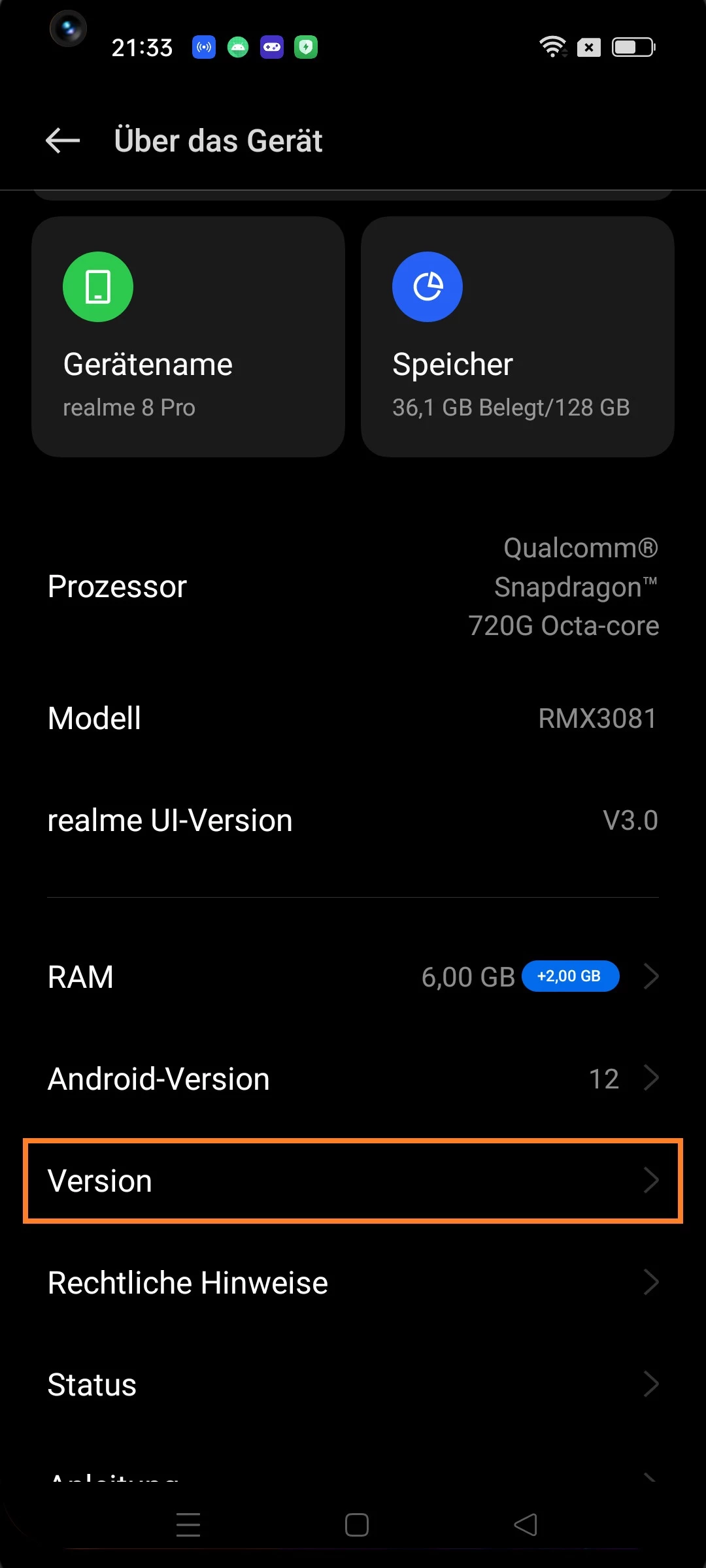Open the Version row

coord(353,1181)
